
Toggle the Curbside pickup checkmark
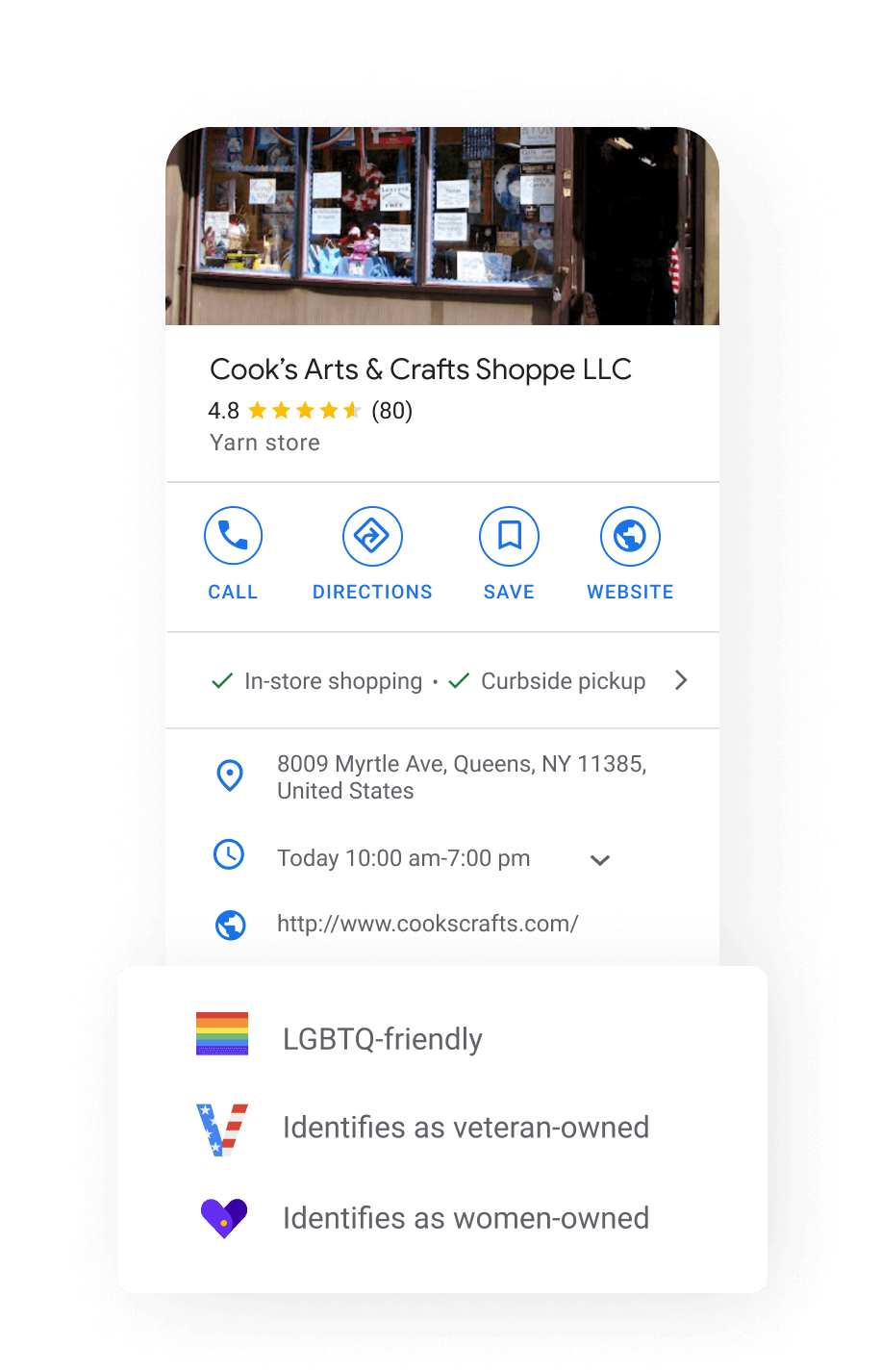[459, 680]
